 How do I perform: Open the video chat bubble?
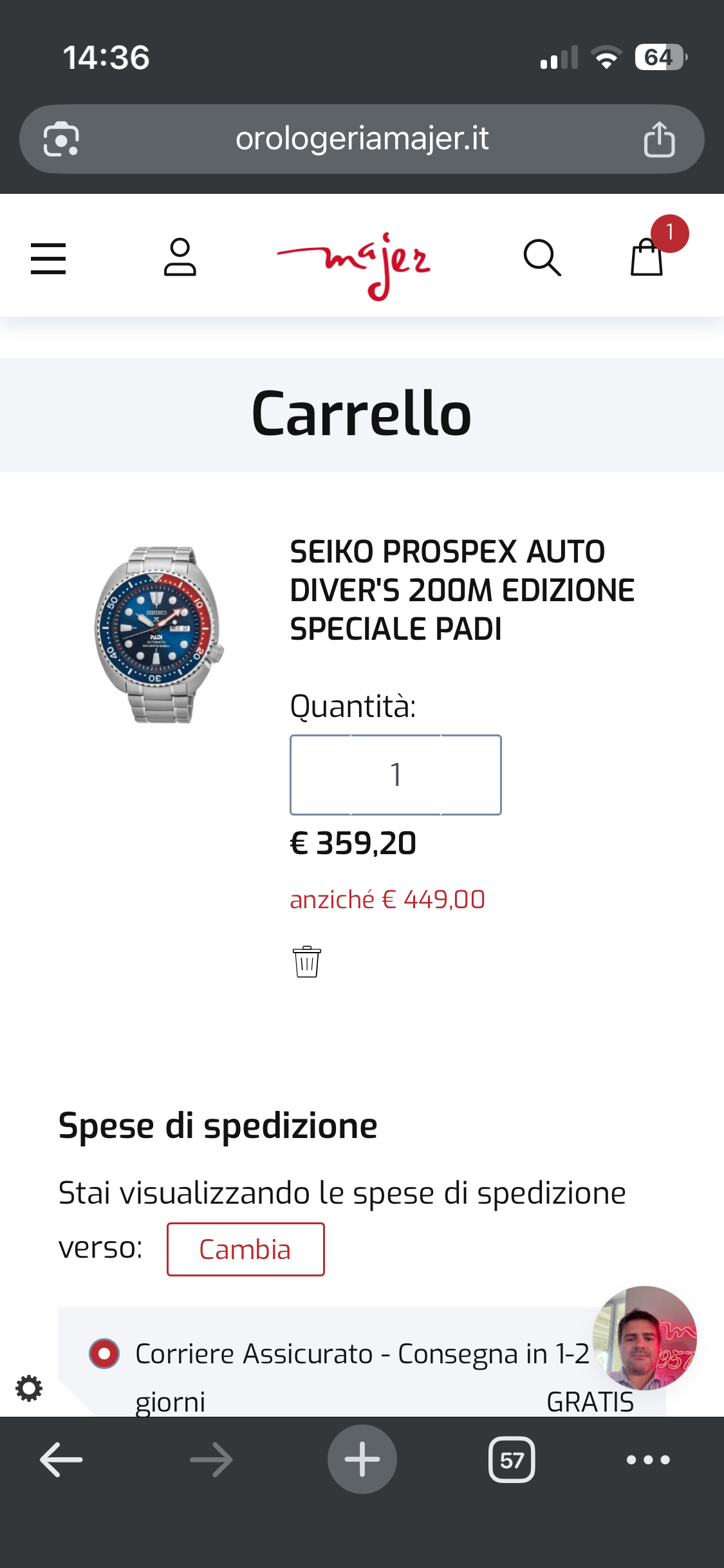(644, 1338)
